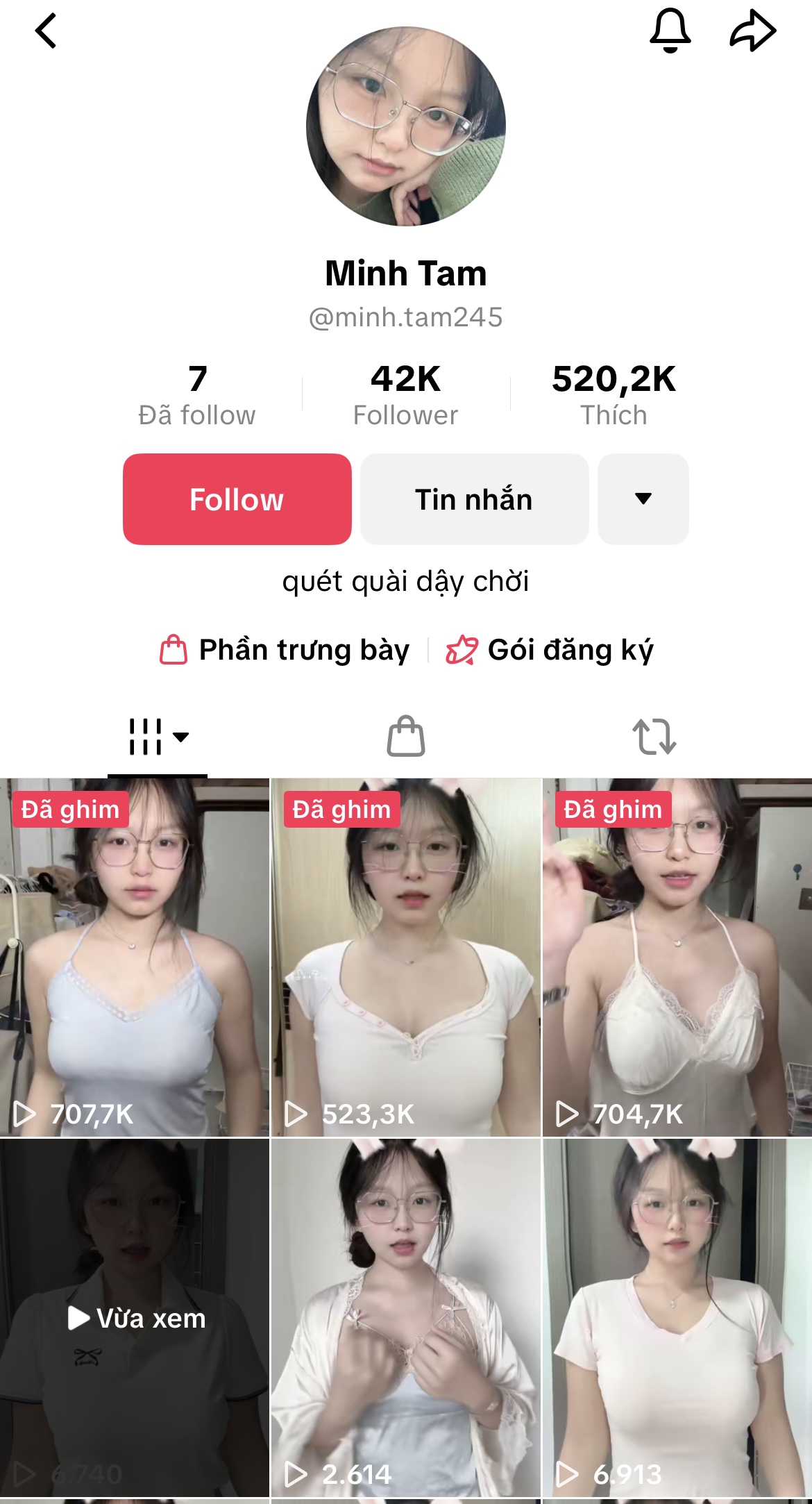The height and width of the screenshot is (1504, 812).
Task: Open the pinned video with 704,7K views
Action: [677, 958]
